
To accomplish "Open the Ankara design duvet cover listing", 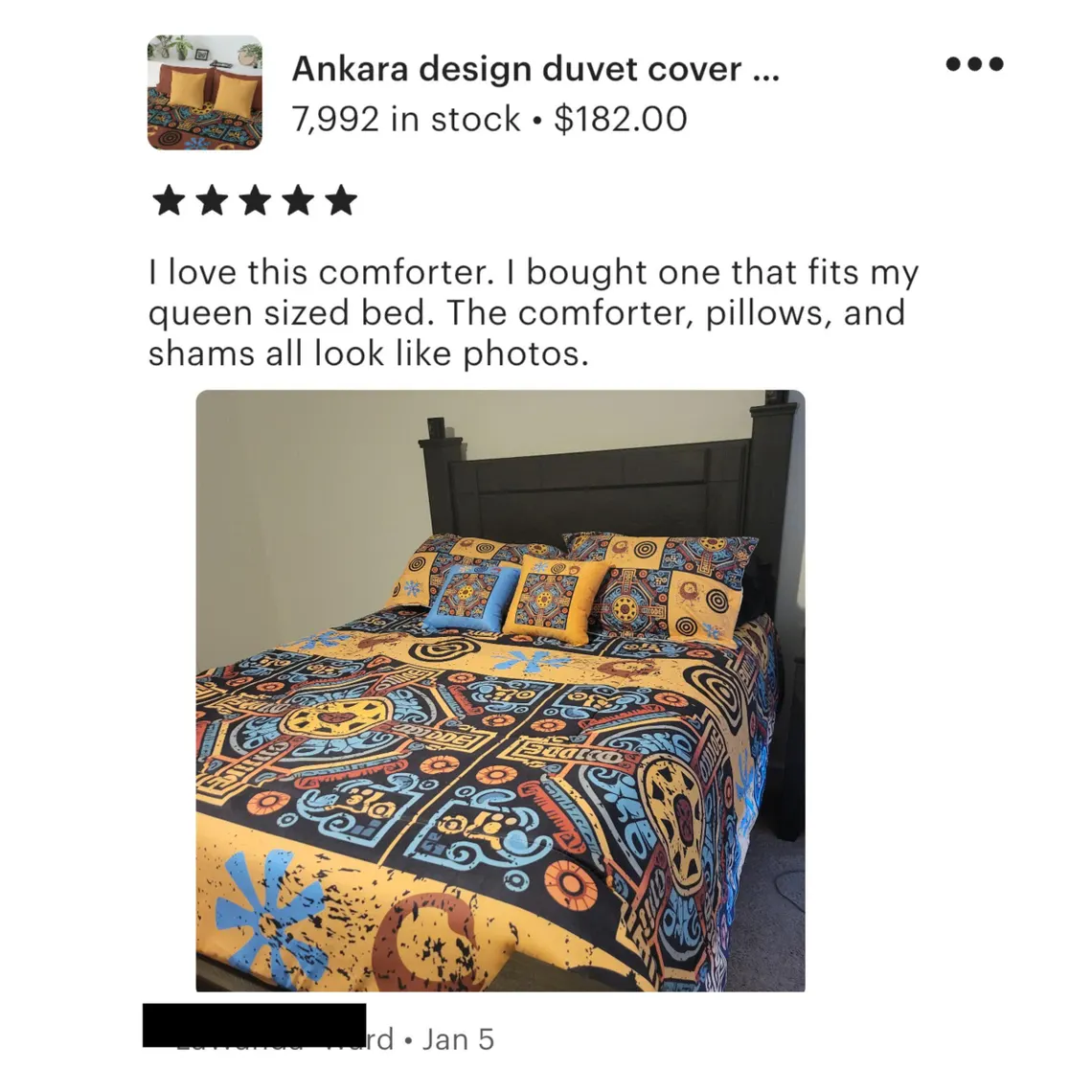I will click(535, 70).
